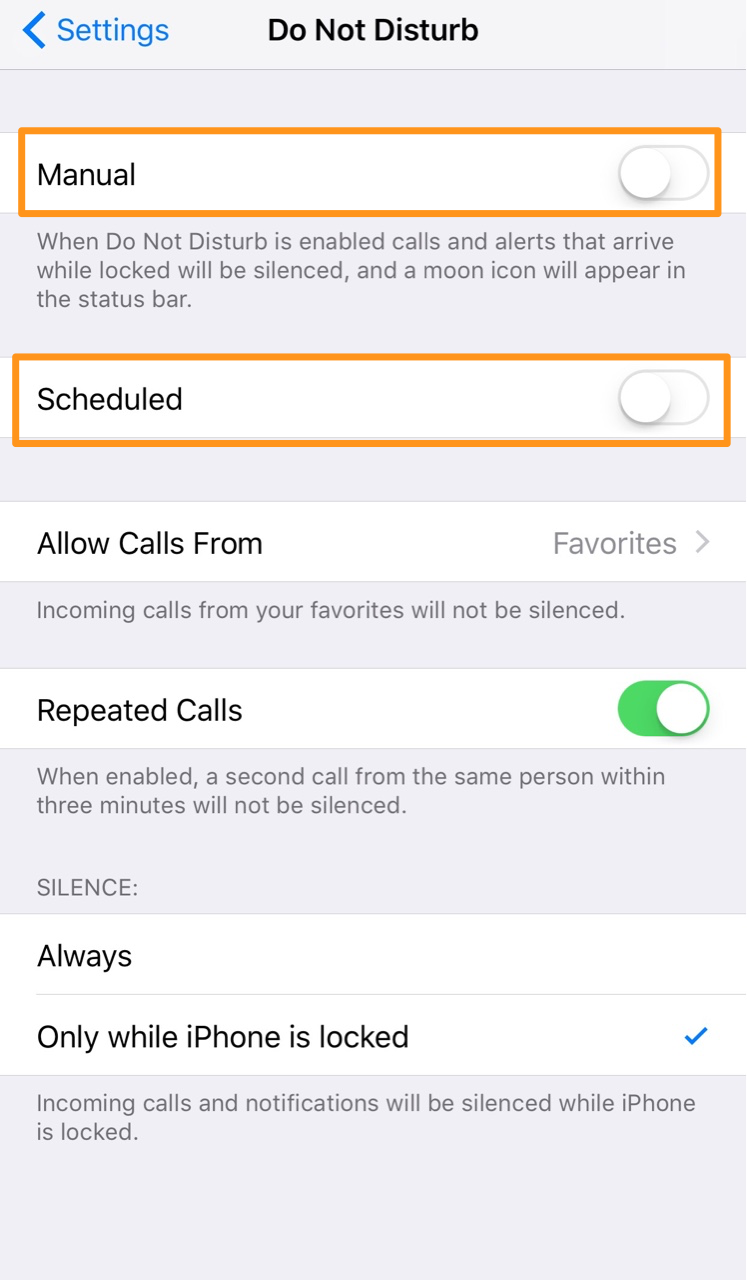
Task: Choose Only while iPhone is locked
Action: click(x=373, y=1036)
